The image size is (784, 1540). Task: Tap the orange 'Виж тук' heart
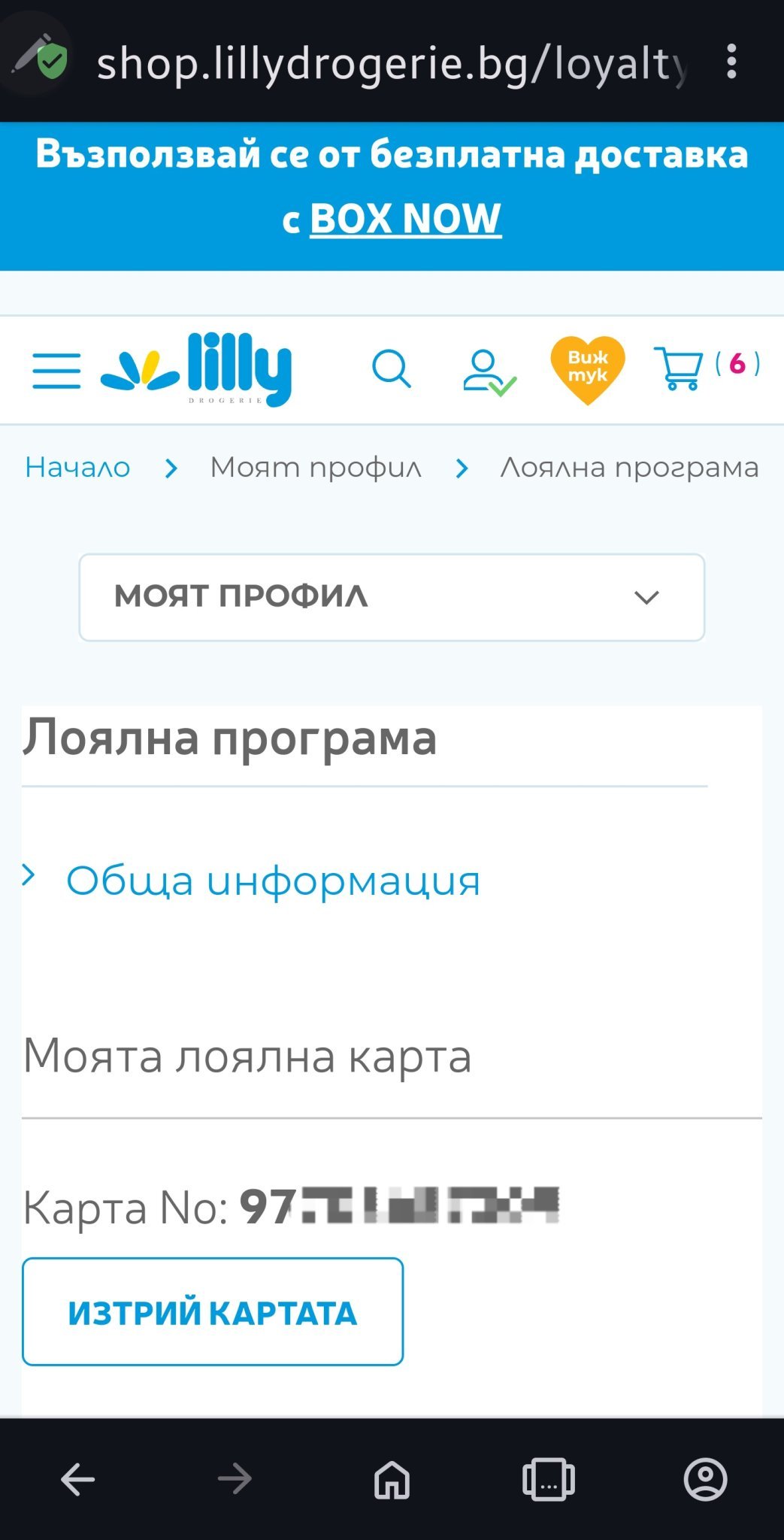click(588, 369)
